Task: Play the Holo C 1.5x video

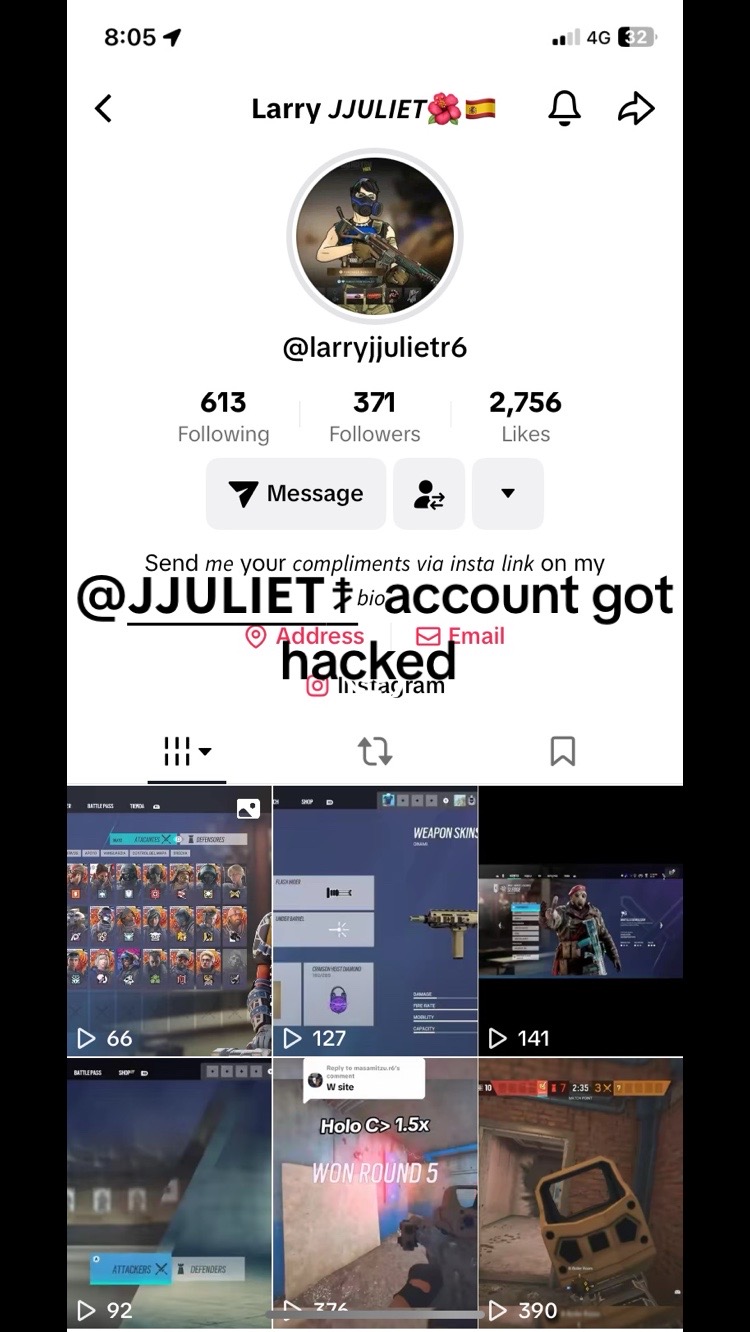Action: (375, 1192)
